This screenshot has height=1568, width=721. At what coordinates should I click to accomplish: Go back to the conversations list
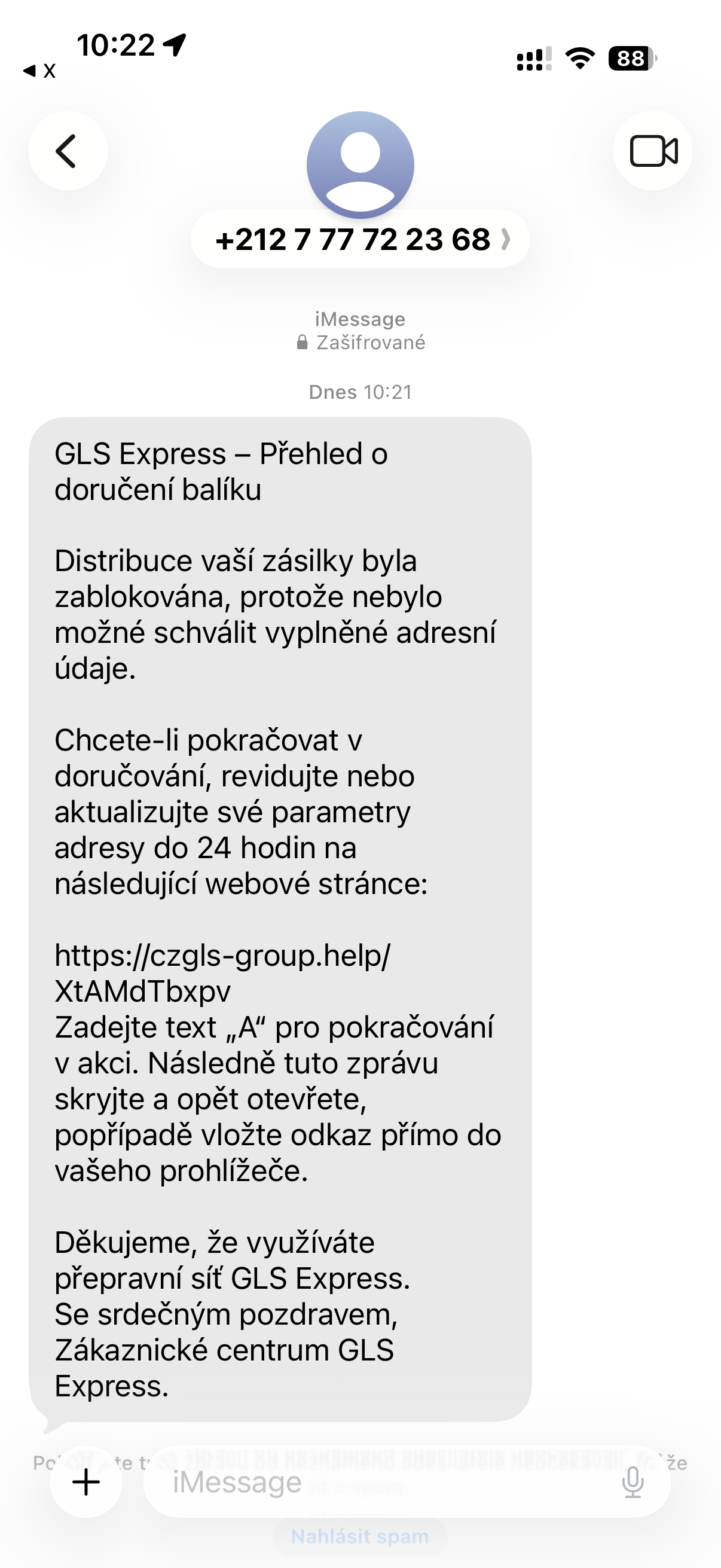[68, 151]
